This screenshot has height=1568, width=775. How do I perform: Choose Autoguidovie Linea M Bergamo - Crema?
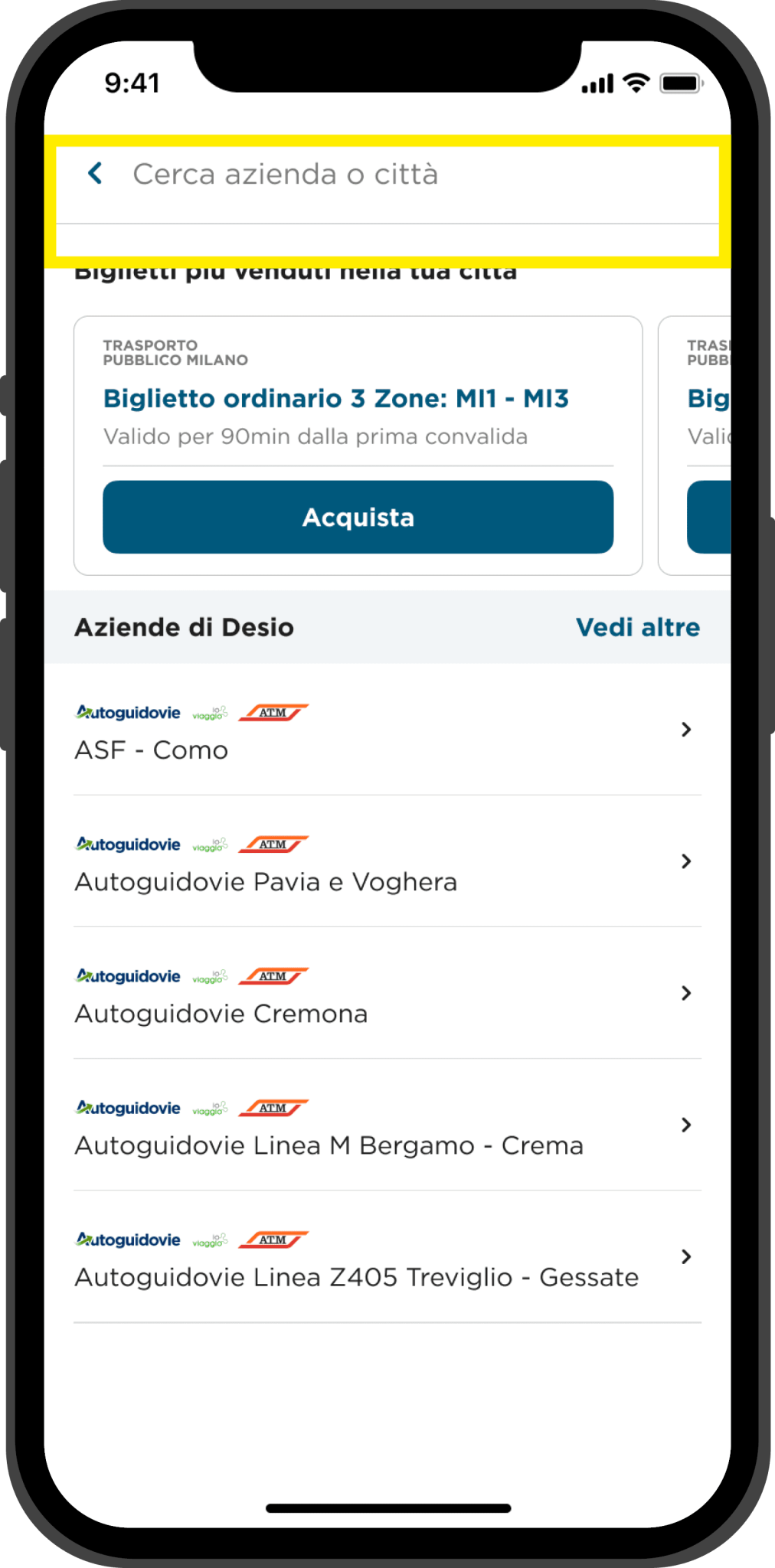[387, 1125]
